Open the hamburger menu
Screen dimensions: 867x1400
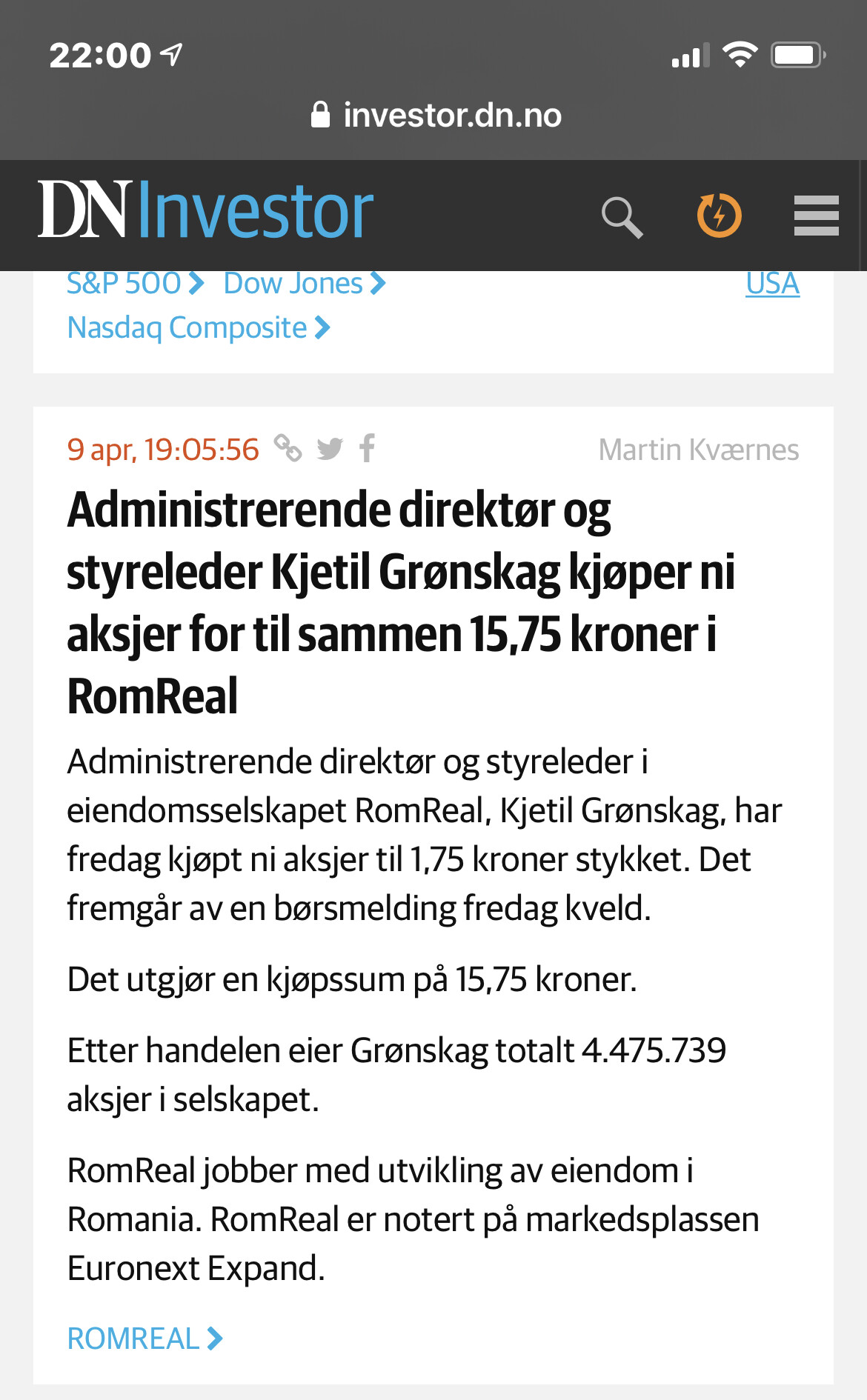816,216
